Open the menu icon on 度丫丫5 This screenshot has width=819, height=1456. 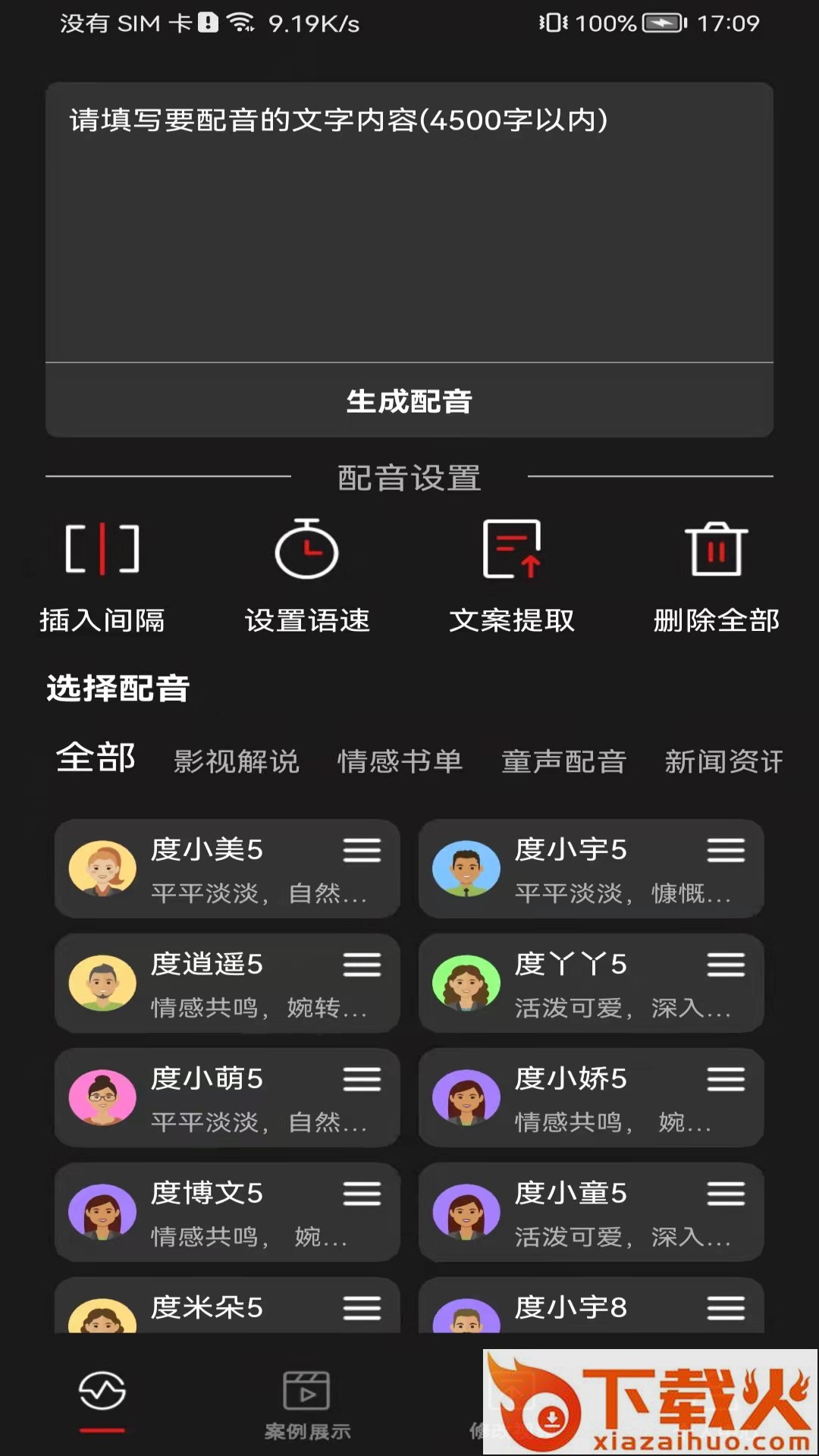[x=726, y=965]
